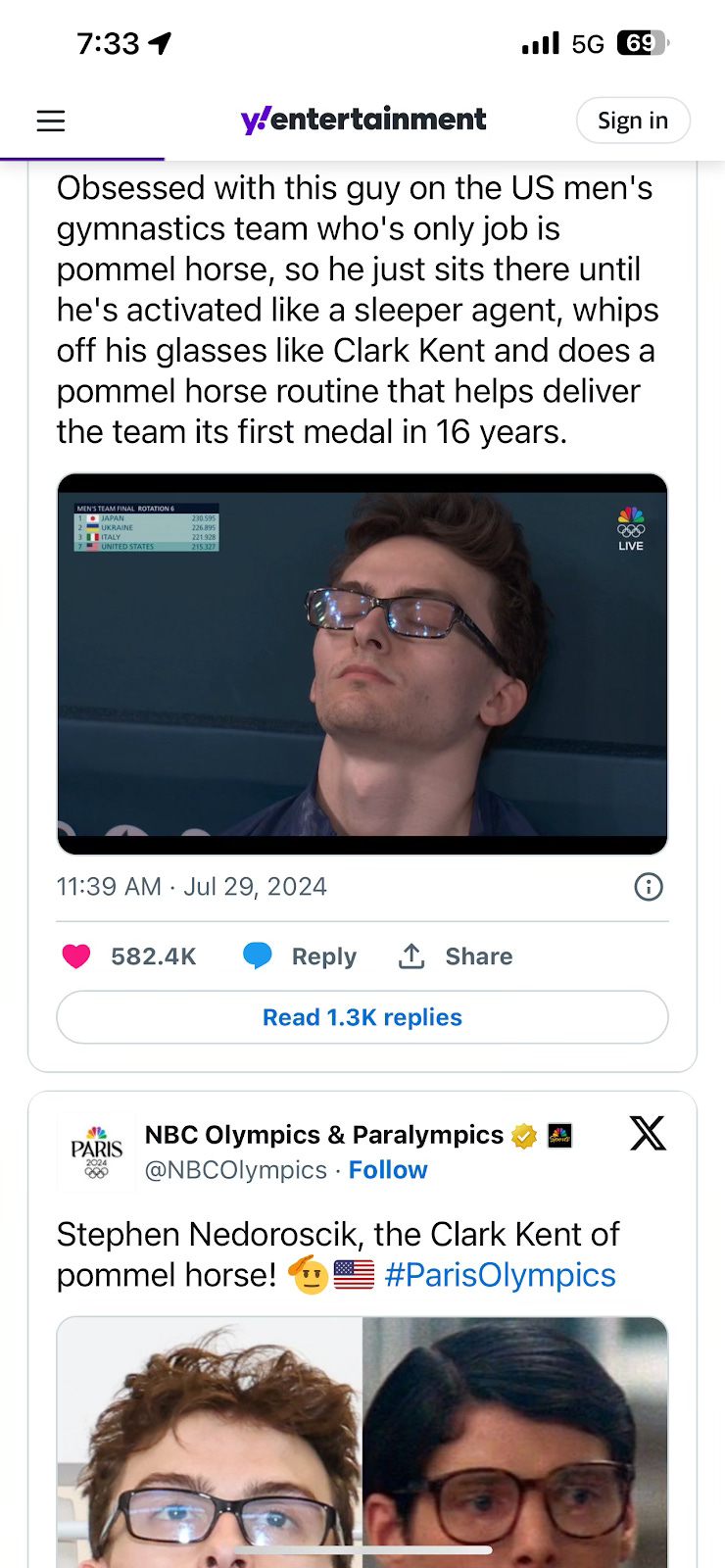725x1568 pixels.
Task: Open the @NBCOlympics profile handle
Action: [236, 1170]
